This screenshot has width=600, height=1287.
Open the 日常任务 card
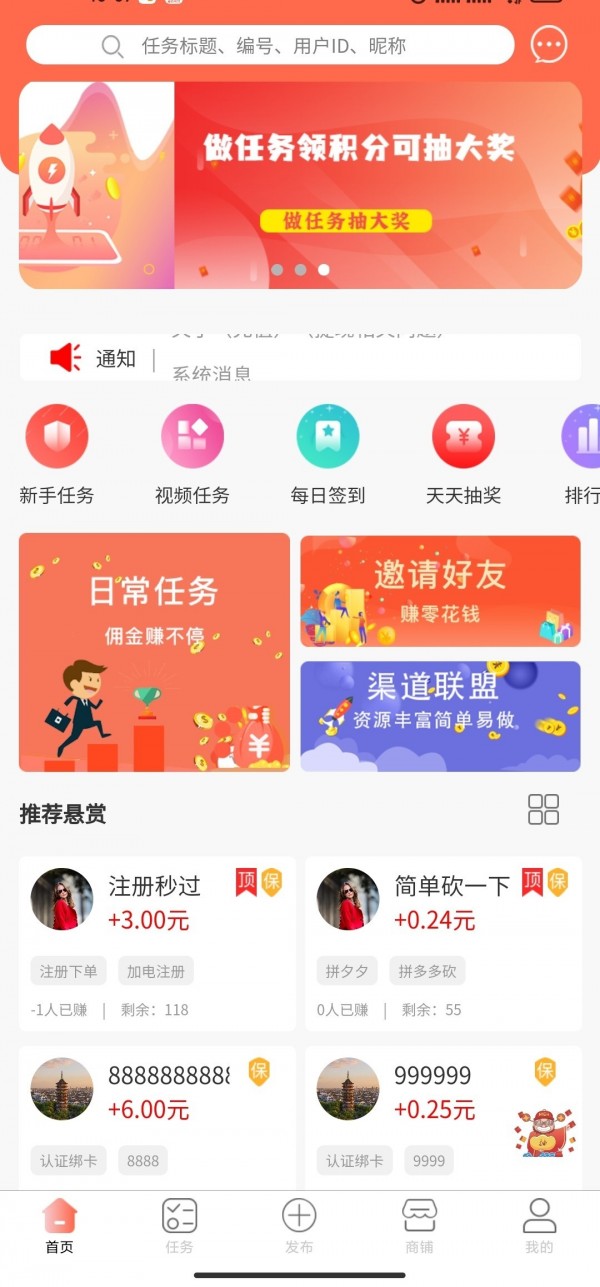click(x=154, y=652)
